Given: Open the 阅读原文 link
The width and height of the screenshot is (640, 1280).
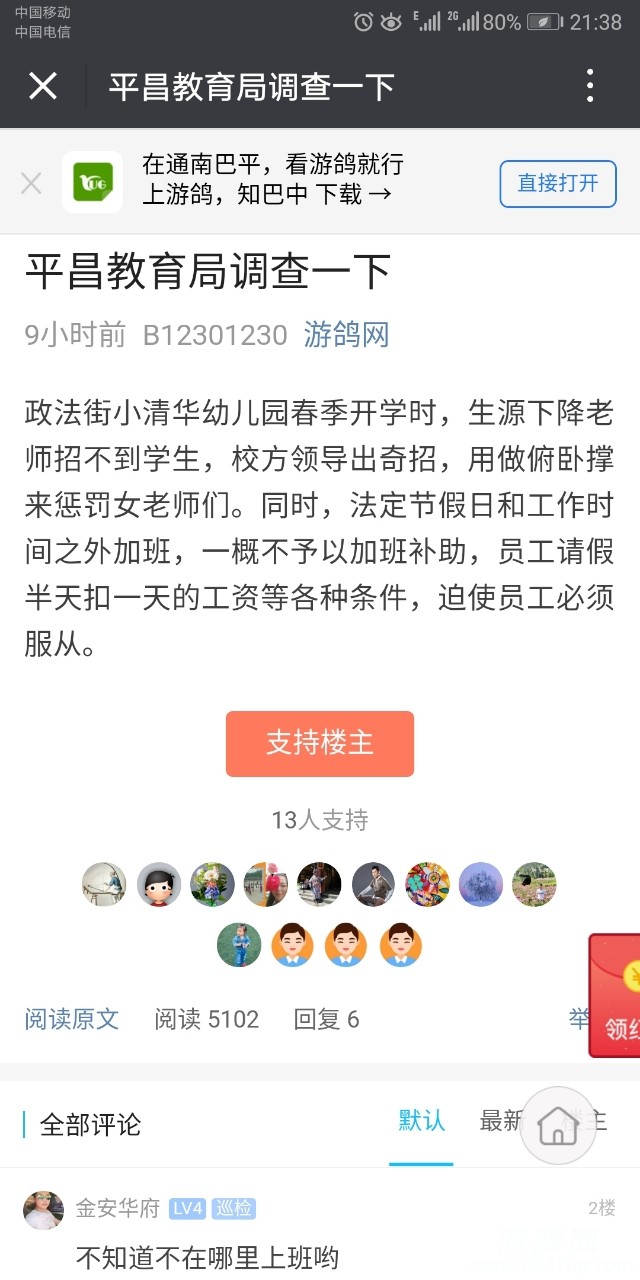Looking at the screenshot, I should pyautogui.click(x=72, y=1019).
